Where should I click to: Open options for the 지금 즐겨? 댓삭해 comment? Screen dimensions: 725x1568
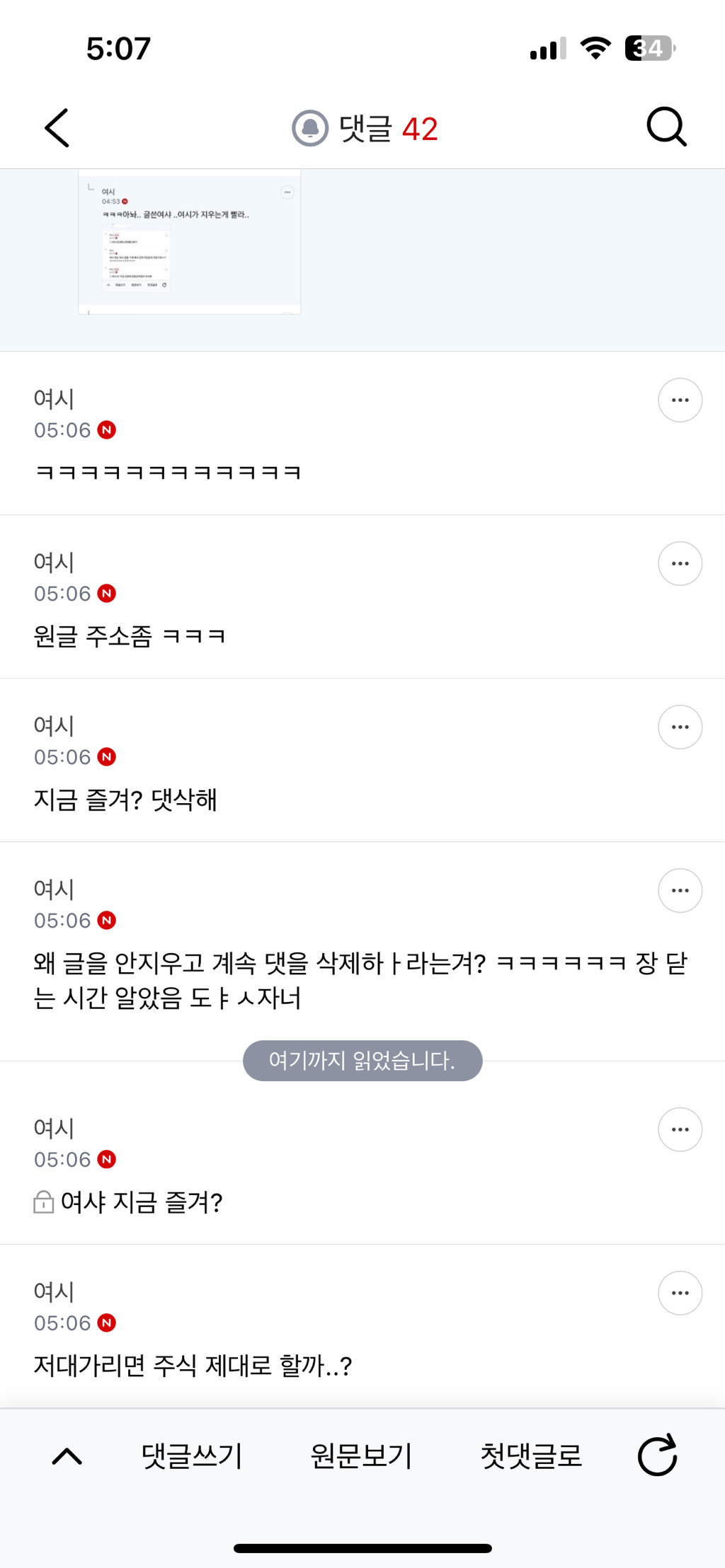click(x=680, y=727)
